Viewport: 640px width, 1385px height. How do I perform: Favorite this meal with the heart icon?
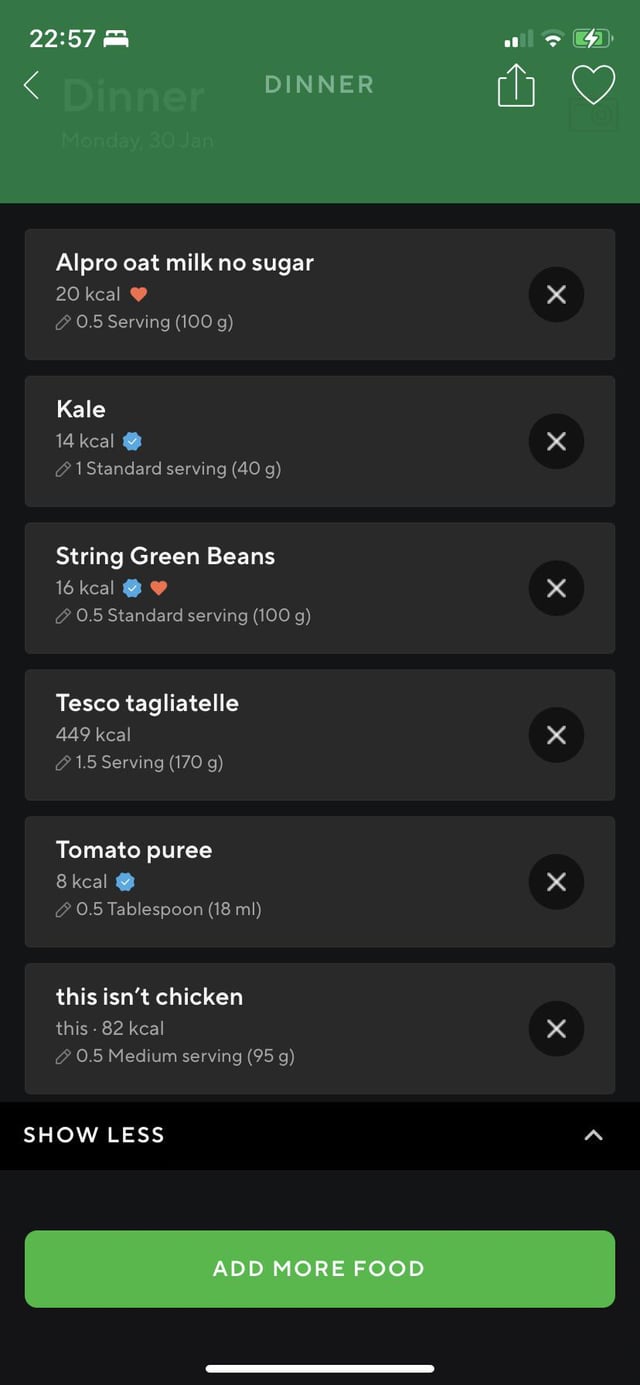point(593,86)
